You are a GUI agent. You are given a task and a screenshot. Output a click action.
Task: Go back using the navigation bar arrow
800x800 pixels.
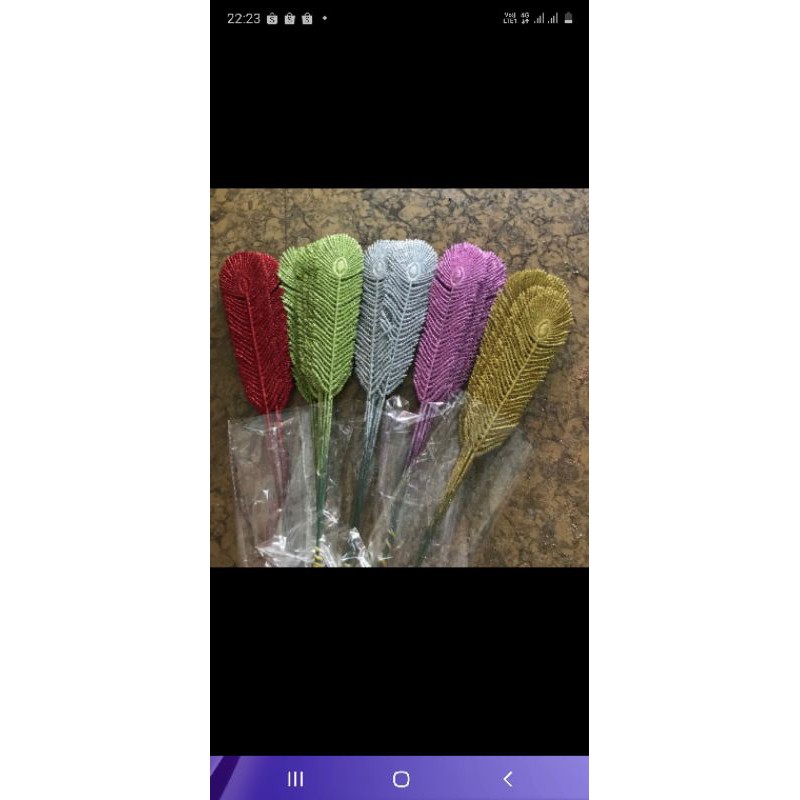pos(507,779)
